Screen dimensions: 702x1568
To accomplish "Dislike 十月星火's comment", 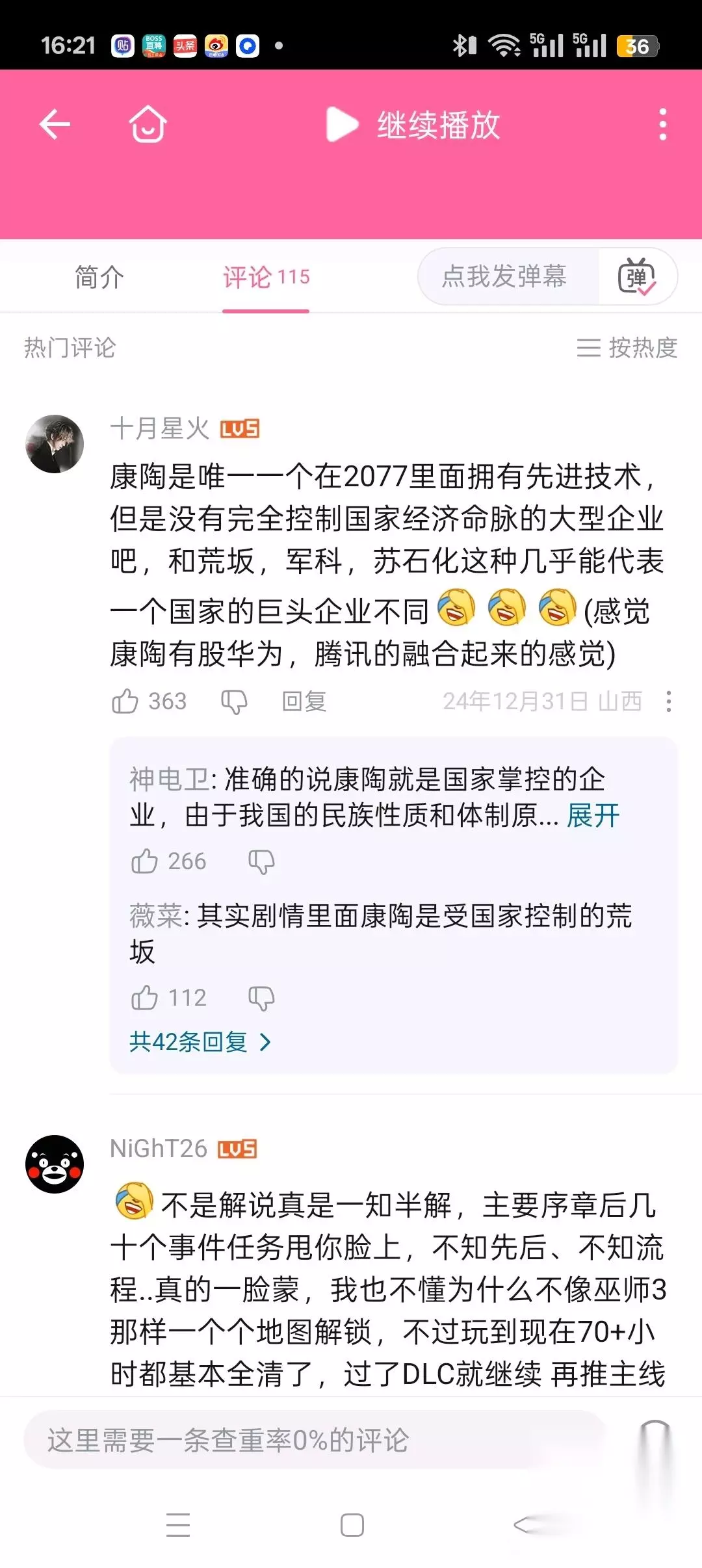I will (x=234, y=702).
